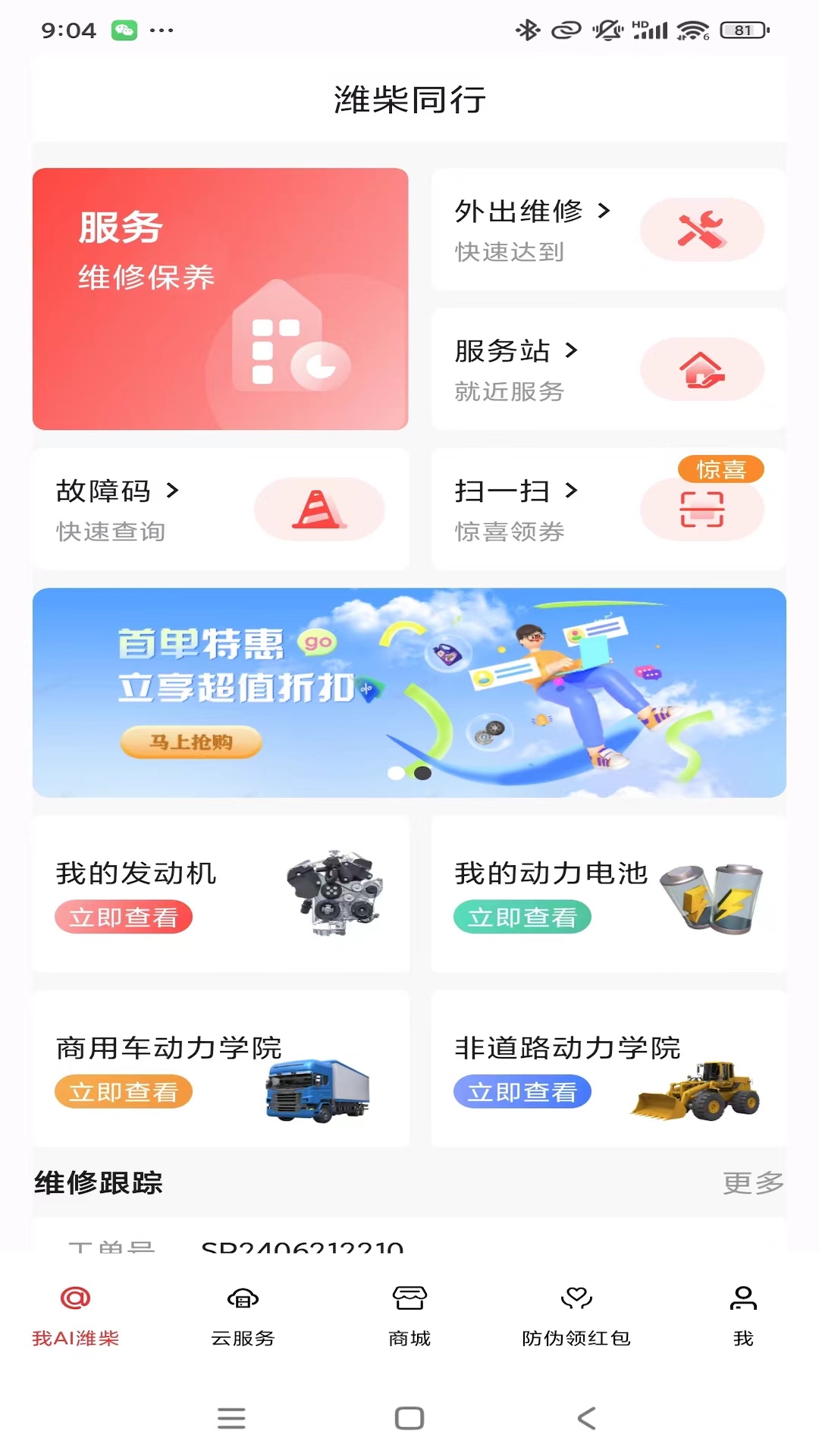Open 商用车动力学院 立即查看 button
Screen dimensions: 819x1456
pos(124,1092)
